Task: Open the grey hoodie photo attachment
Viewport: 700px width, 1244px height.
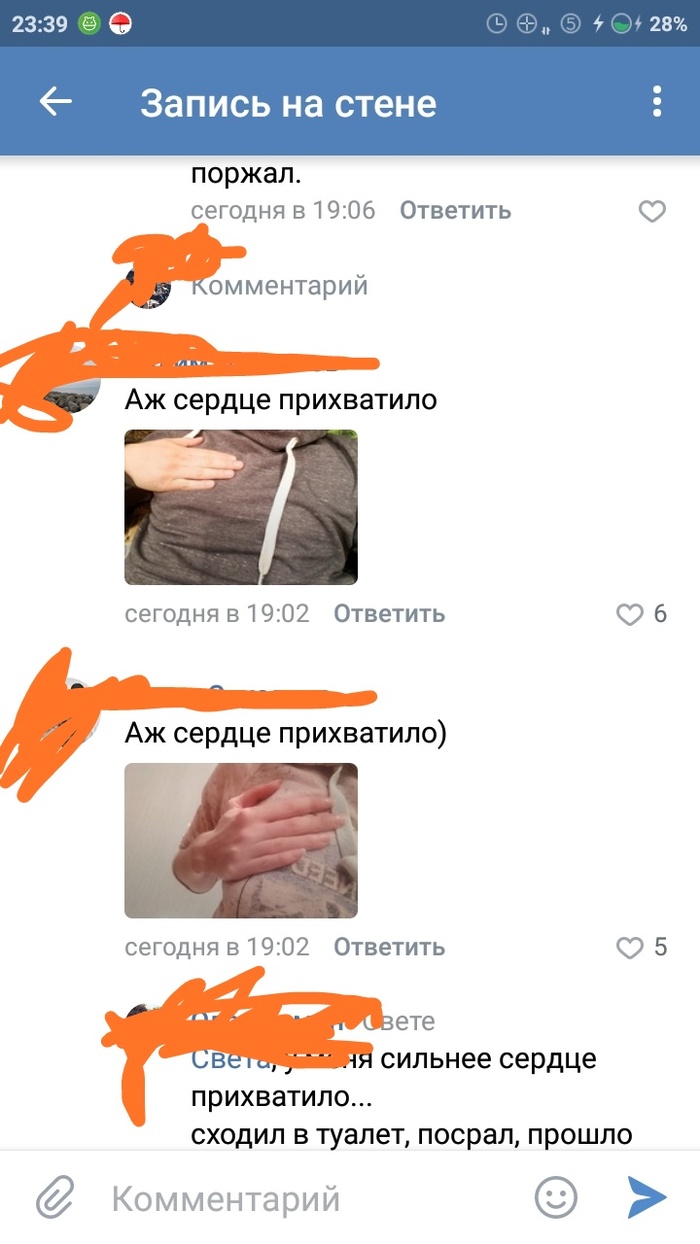Action: coord(241,507)
